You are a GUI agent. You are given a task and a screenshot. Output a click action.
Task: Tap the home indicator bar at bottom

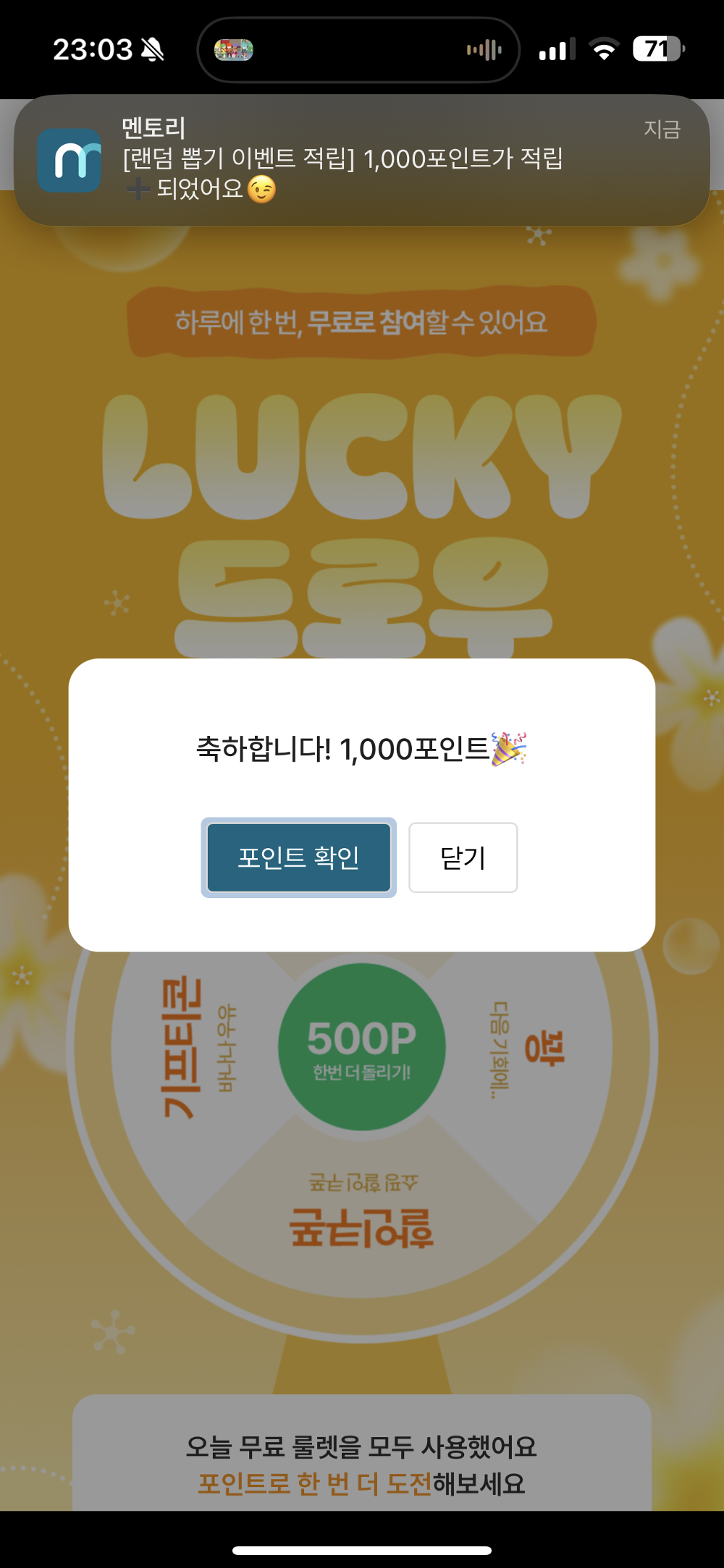pos(362,1546)
